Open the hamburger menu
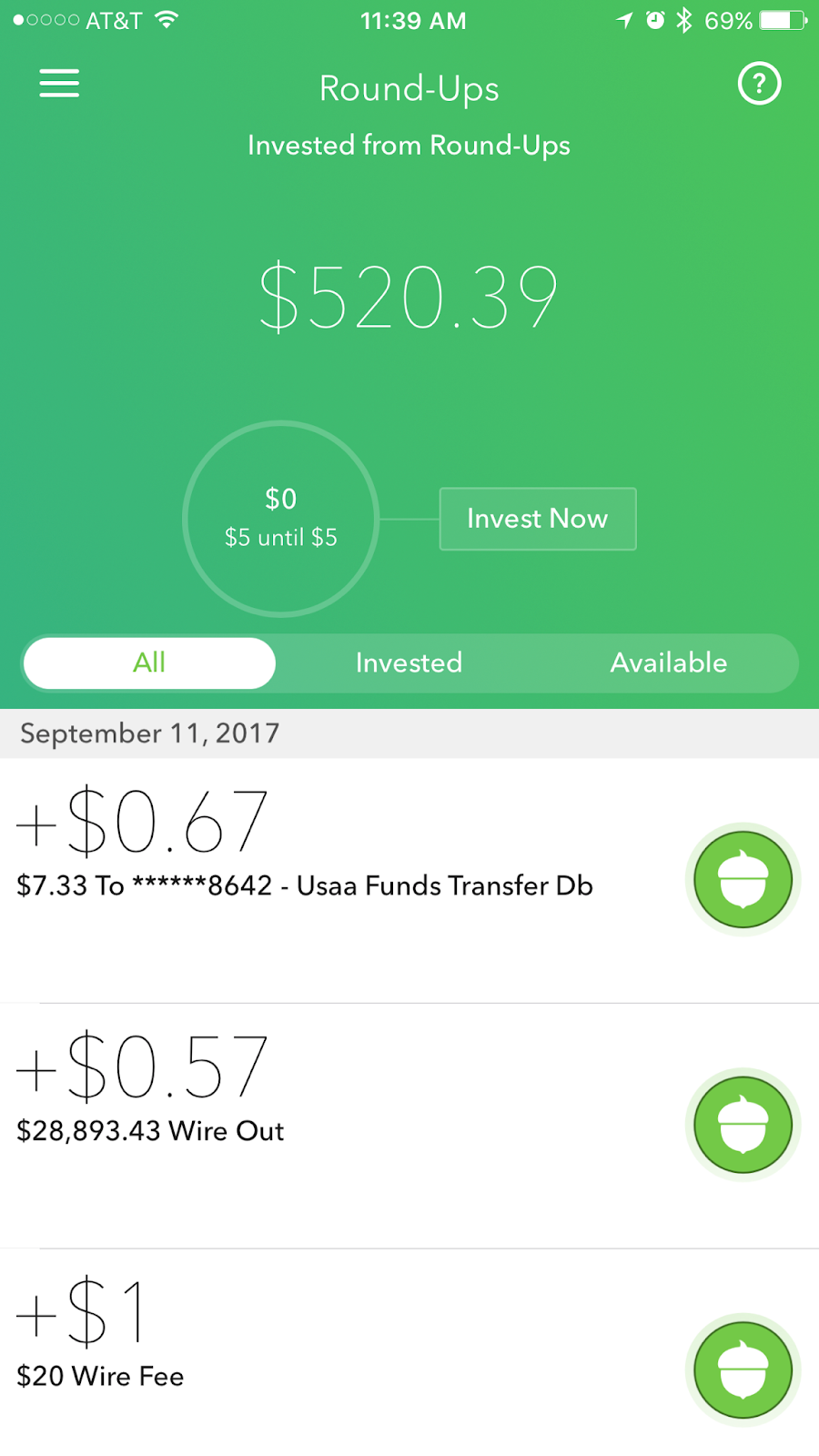 59,84
